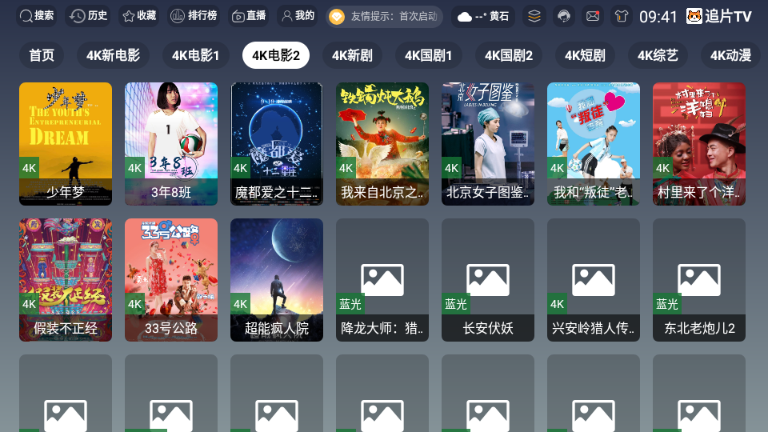Open the movie 北京女子图鉴

point(488,143)
